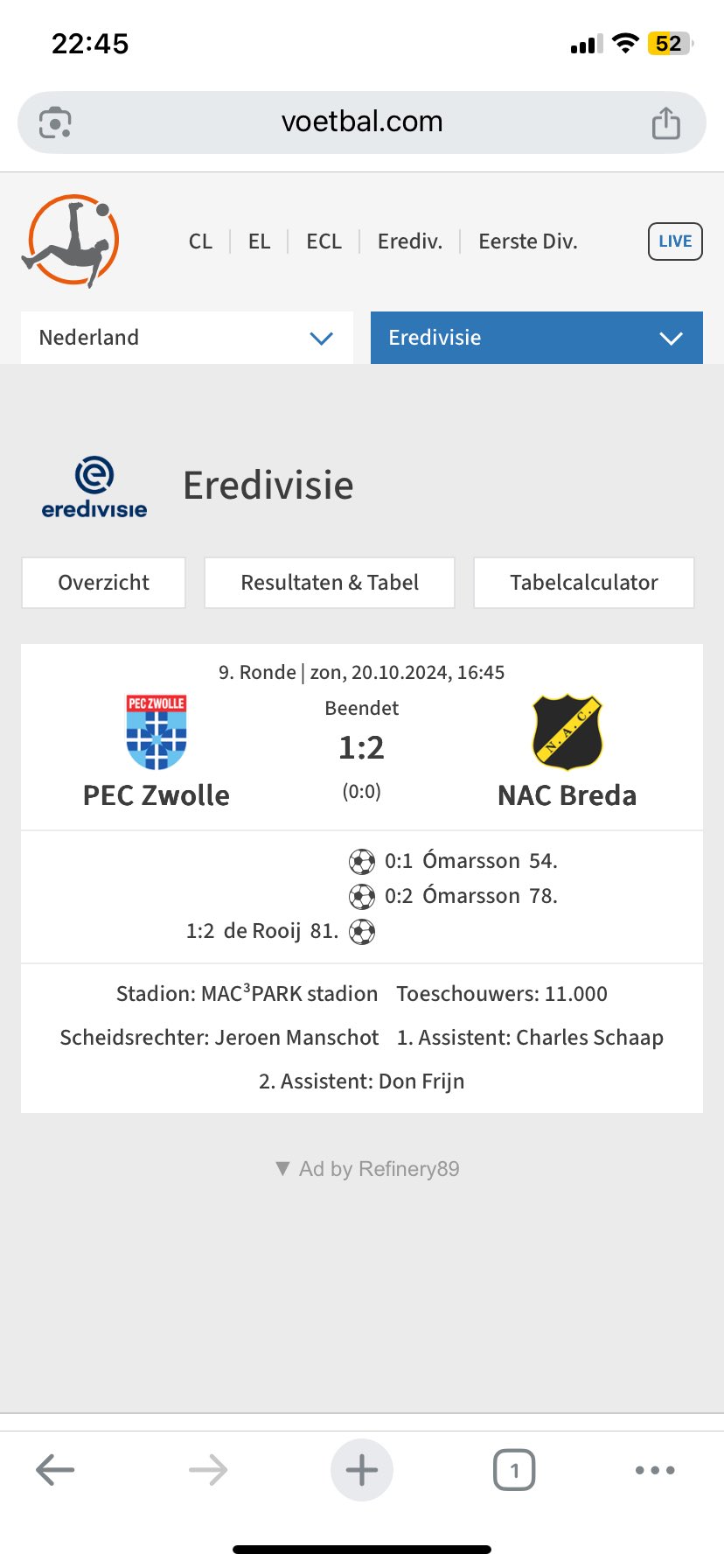This screenshot has height=1568, width=724.
Task: Open the browser's three-dot menu
Action: click(x=655, y=1470)
